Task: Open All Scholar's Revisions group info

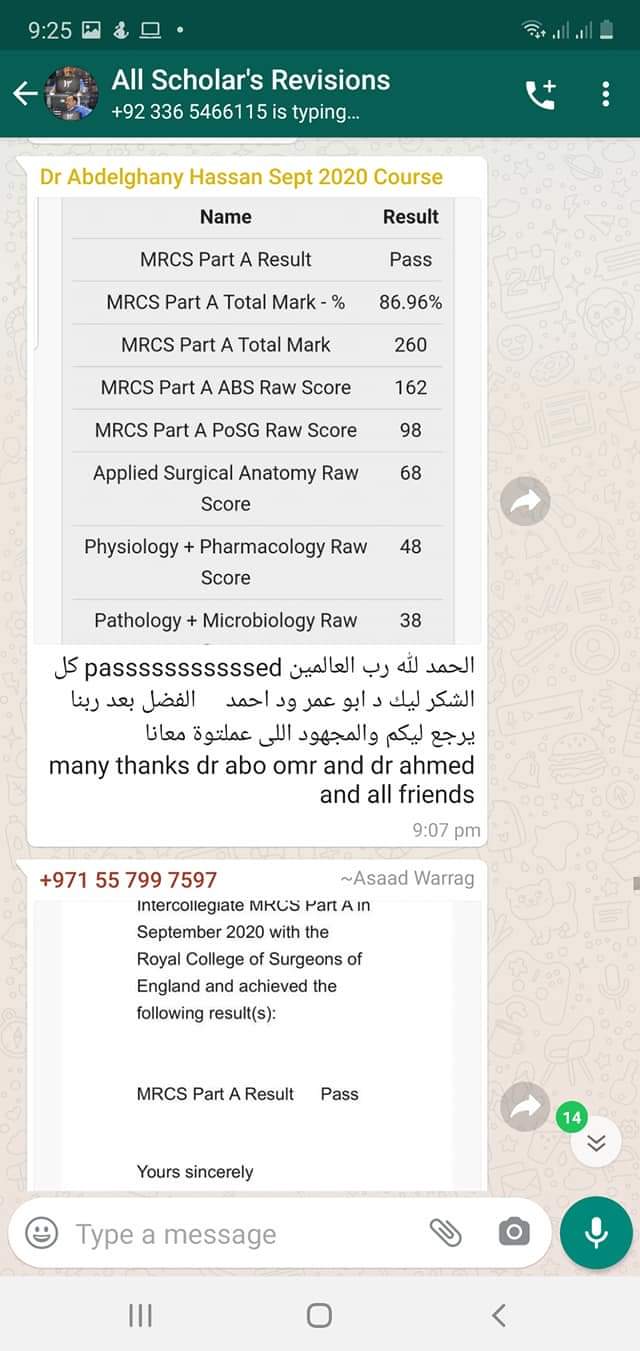Action: click(250, 94)
